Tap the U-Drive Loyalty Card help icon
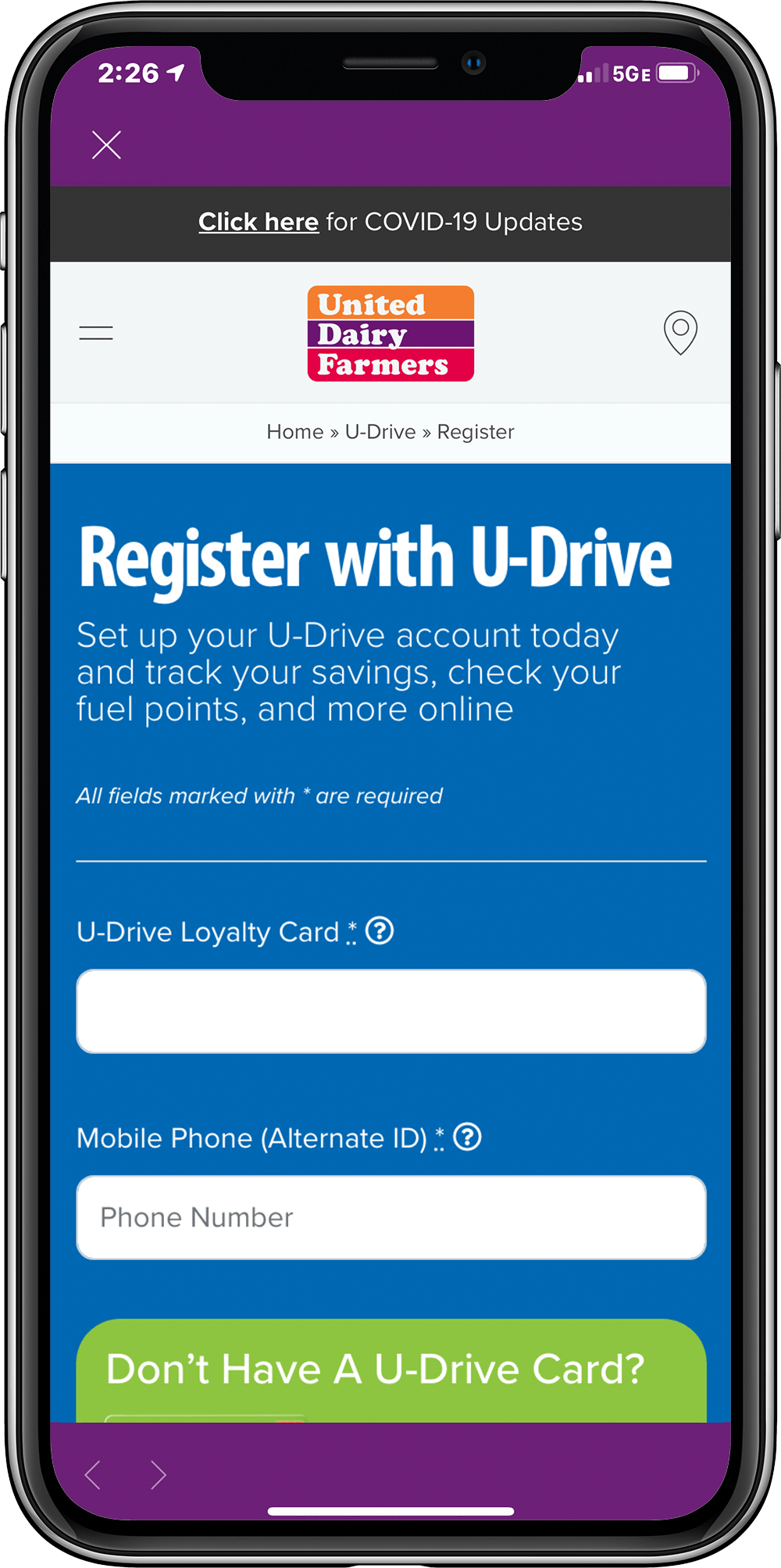781x1568 pixels. pos(380,930)
